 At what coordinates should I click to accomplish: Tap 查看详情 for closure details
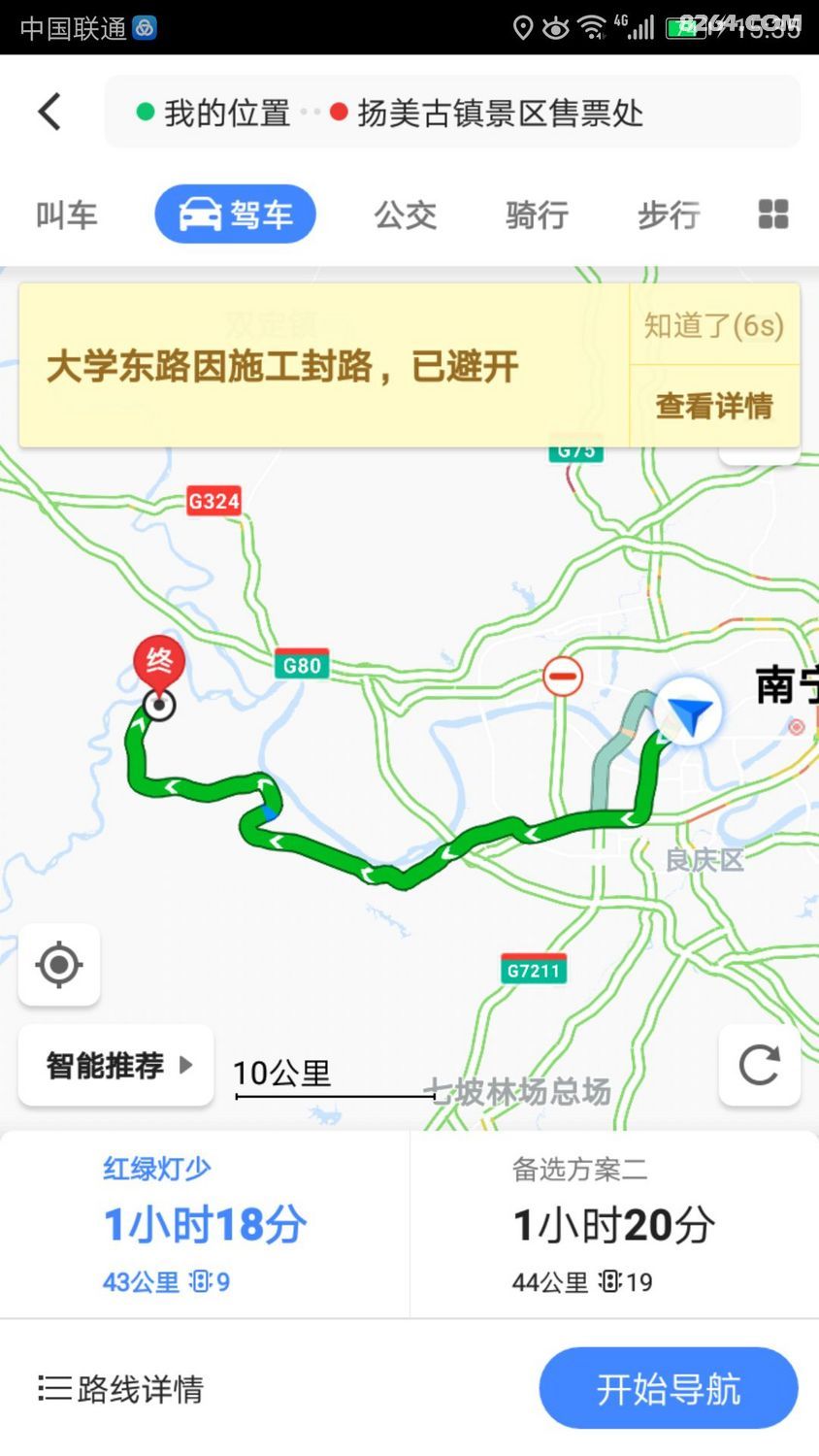(x=714, y=406)
